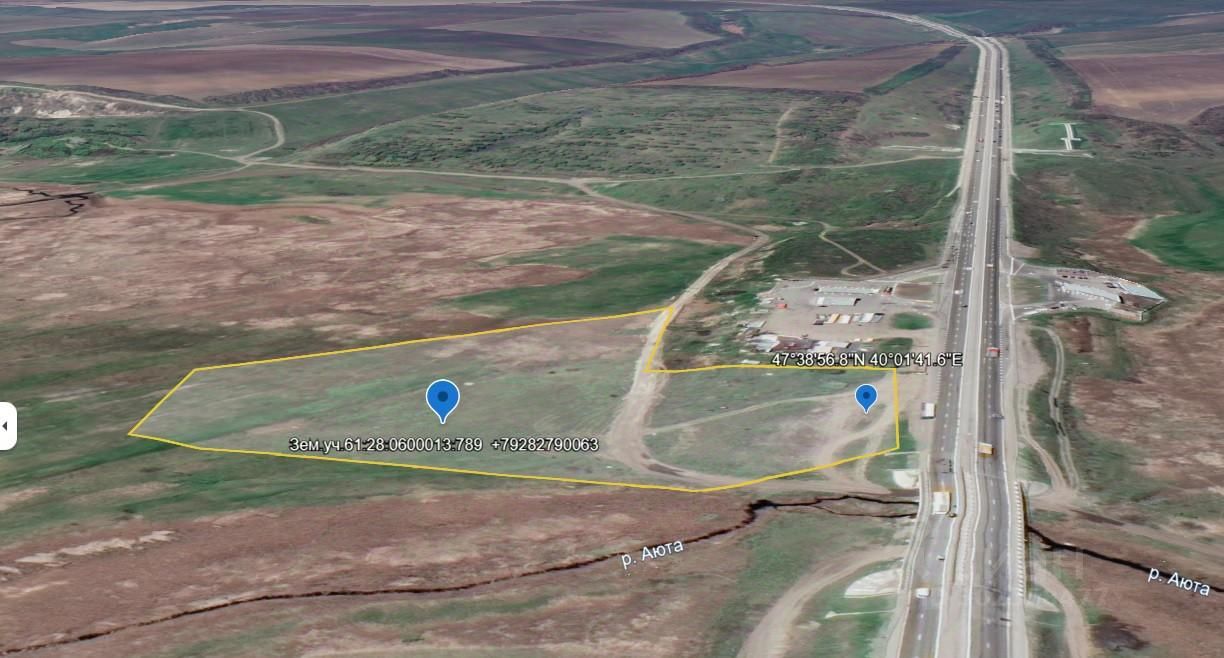Select the small pin at 47°38'56.8"N
This screenshot has width=1224, height=658.
866,397
